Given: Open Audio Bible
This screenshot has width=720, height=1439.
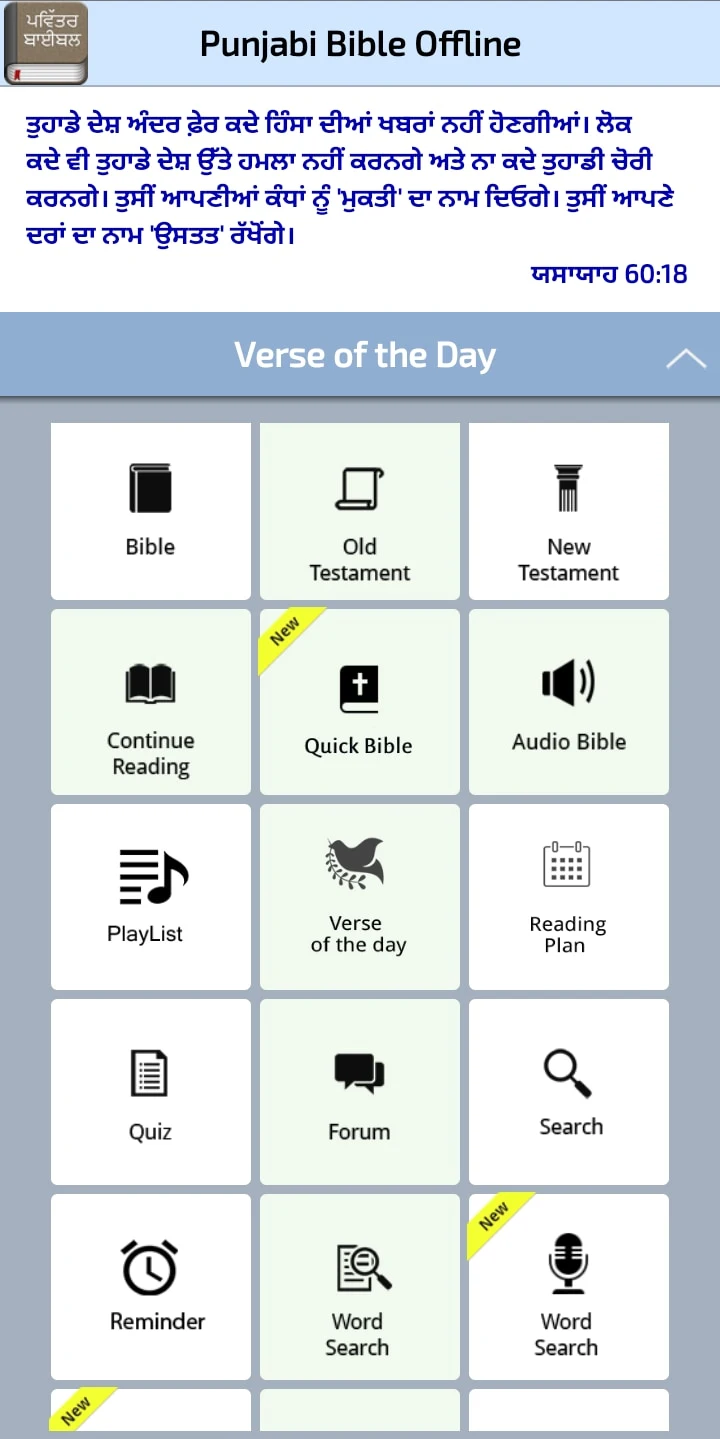Looking at the screenshot, I should pyautogui.click(x=568, y=702).
